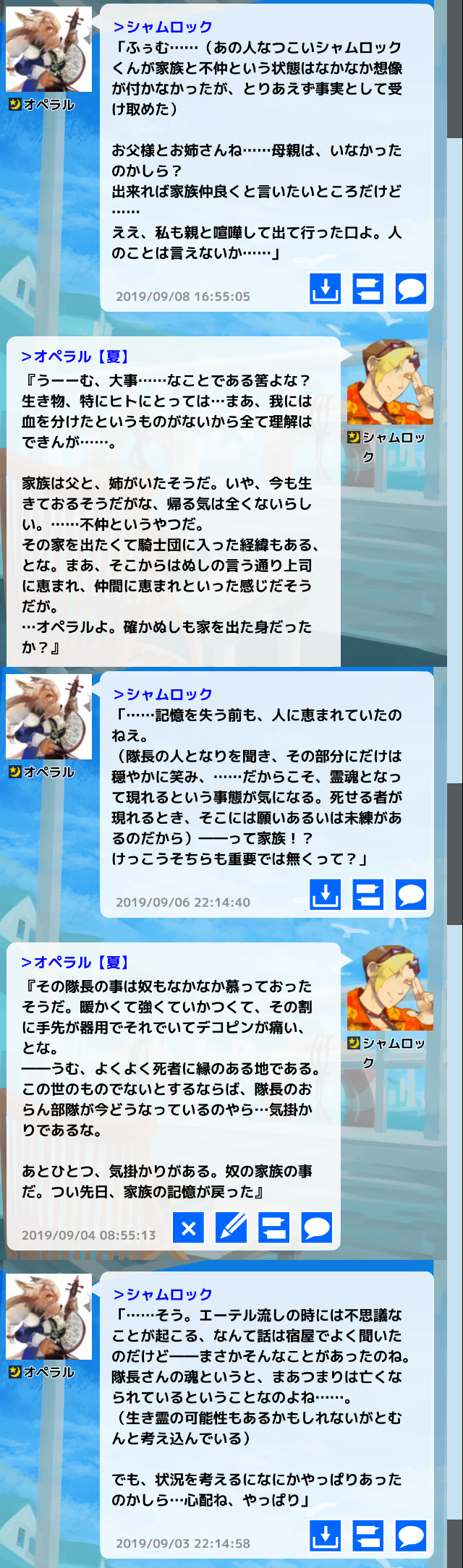Open the conversation view icon on the 2019/09/08 message
The height and width of the screenshot is (1568, 463).
tap(368, 289)
